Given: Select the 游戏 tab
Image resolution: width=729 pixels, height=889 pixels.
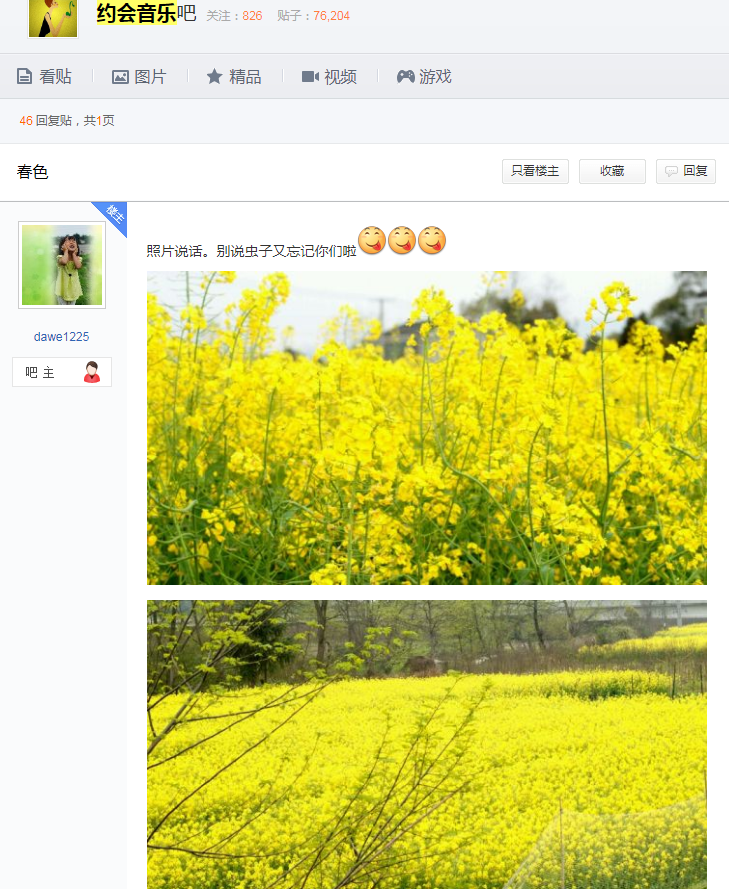Looking at the screenshot, I should coord(424,77).
